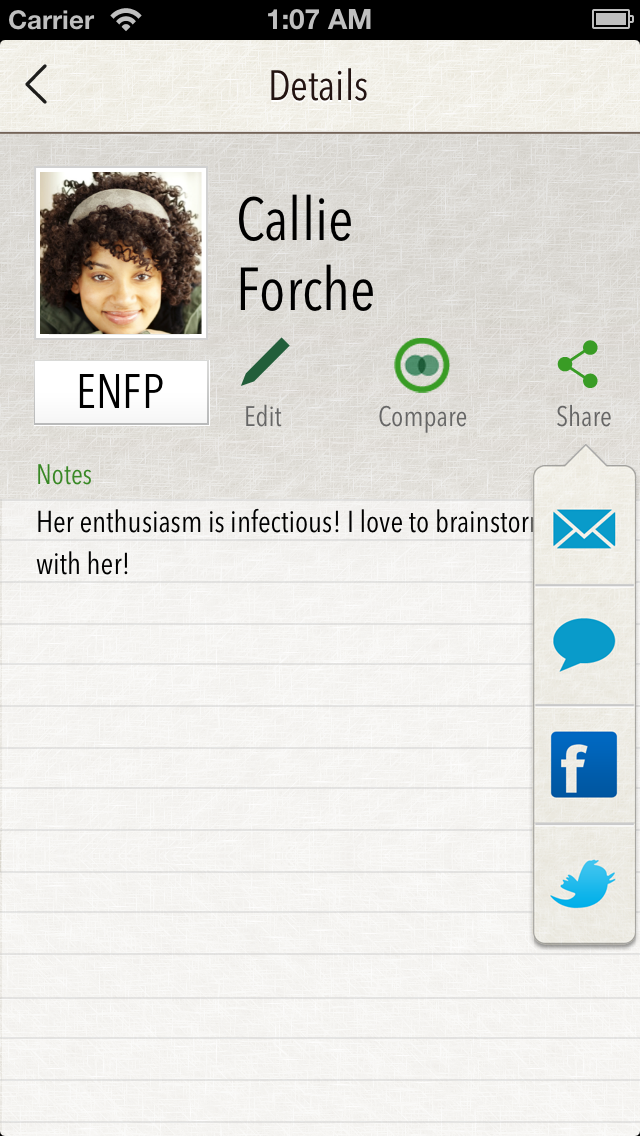Go back from the Details screen
The image size is (640, 1136).
pos(37,86)
